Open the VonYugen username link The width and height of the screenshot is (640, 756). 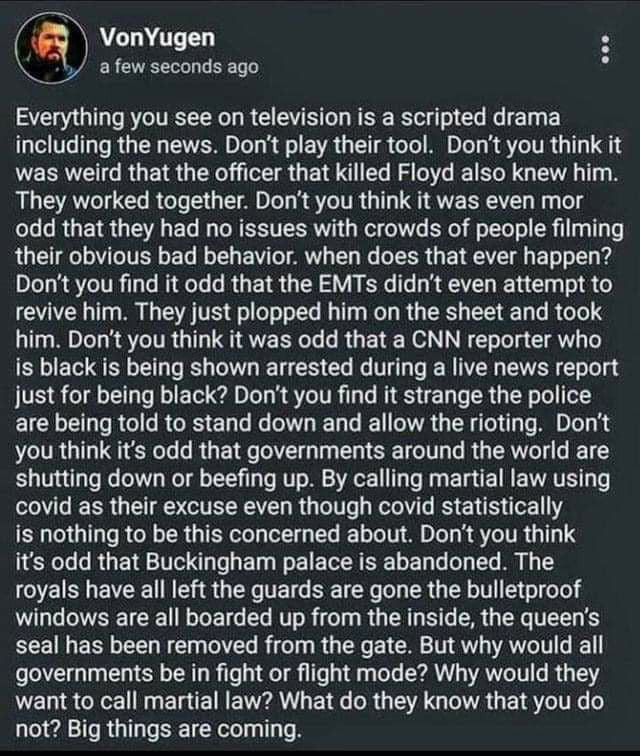click(157, 38)
